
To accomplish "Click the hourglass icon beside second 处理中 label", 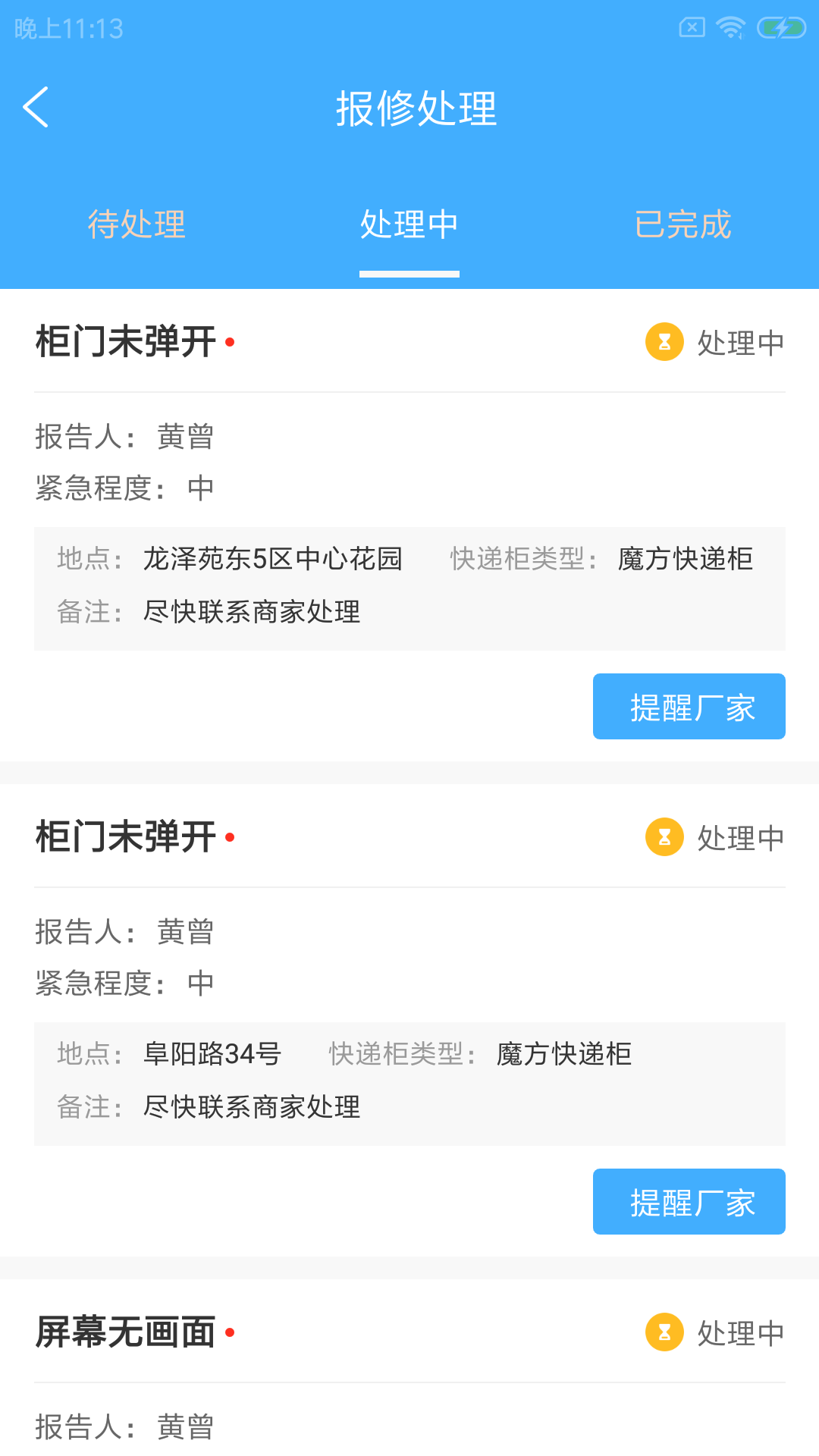I will coord(664,837).
